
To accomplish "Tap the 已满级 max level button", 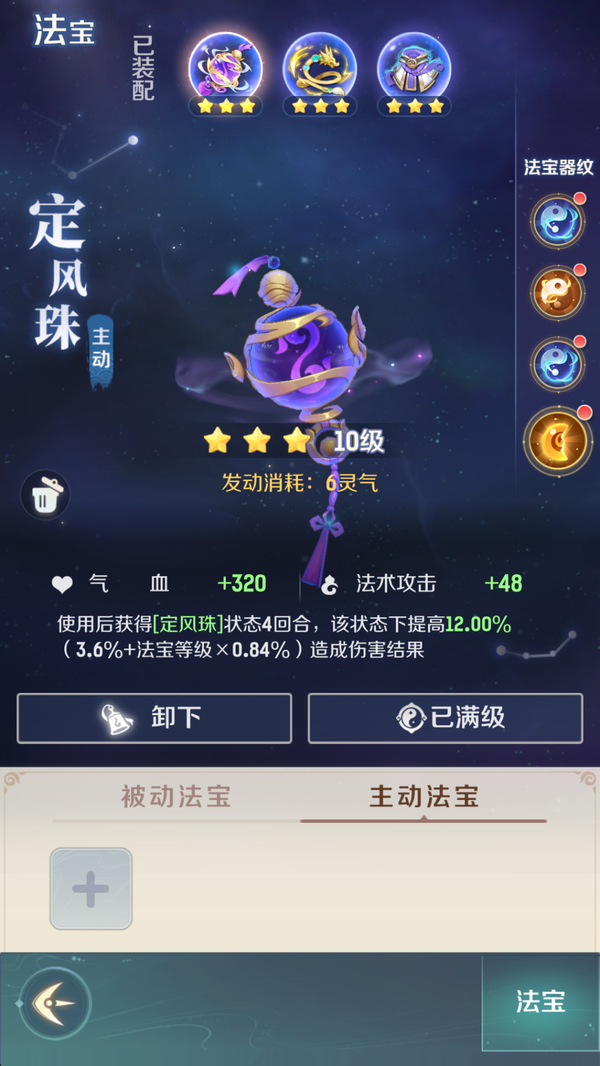I will [445, 718].
